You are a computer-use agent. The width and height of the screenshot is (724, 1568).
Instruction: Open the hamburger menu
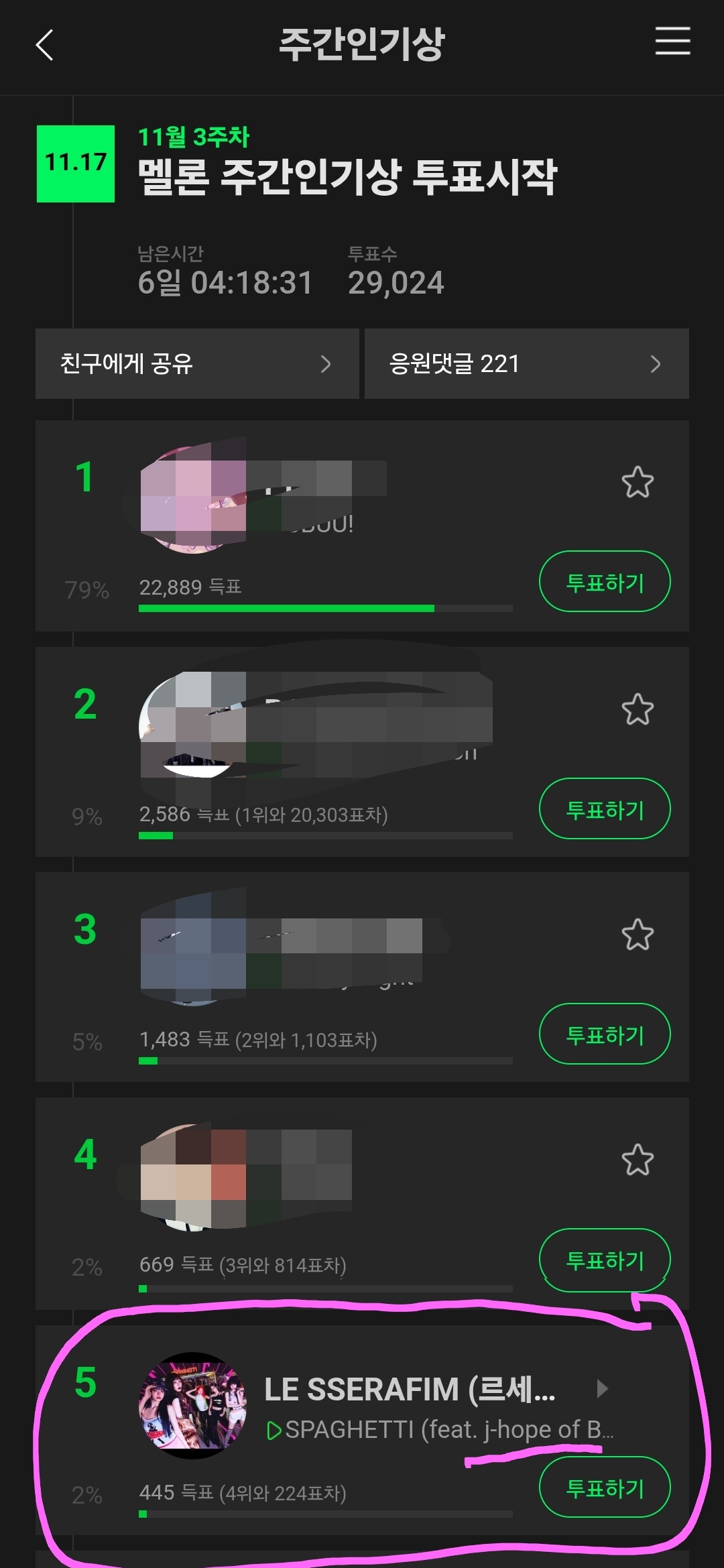click(672, 42)
